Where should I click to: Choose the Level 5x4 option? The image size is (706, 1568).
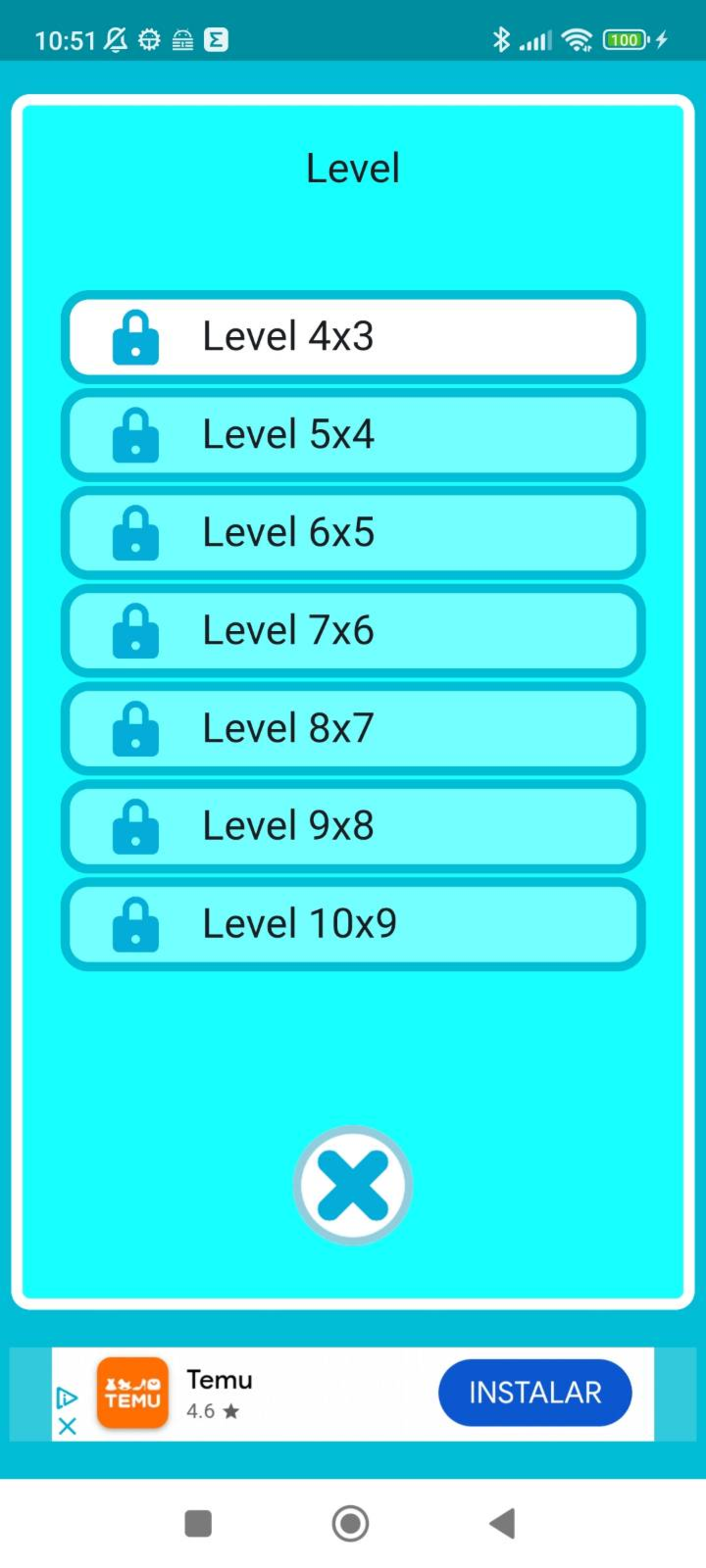tap(353, 435)
